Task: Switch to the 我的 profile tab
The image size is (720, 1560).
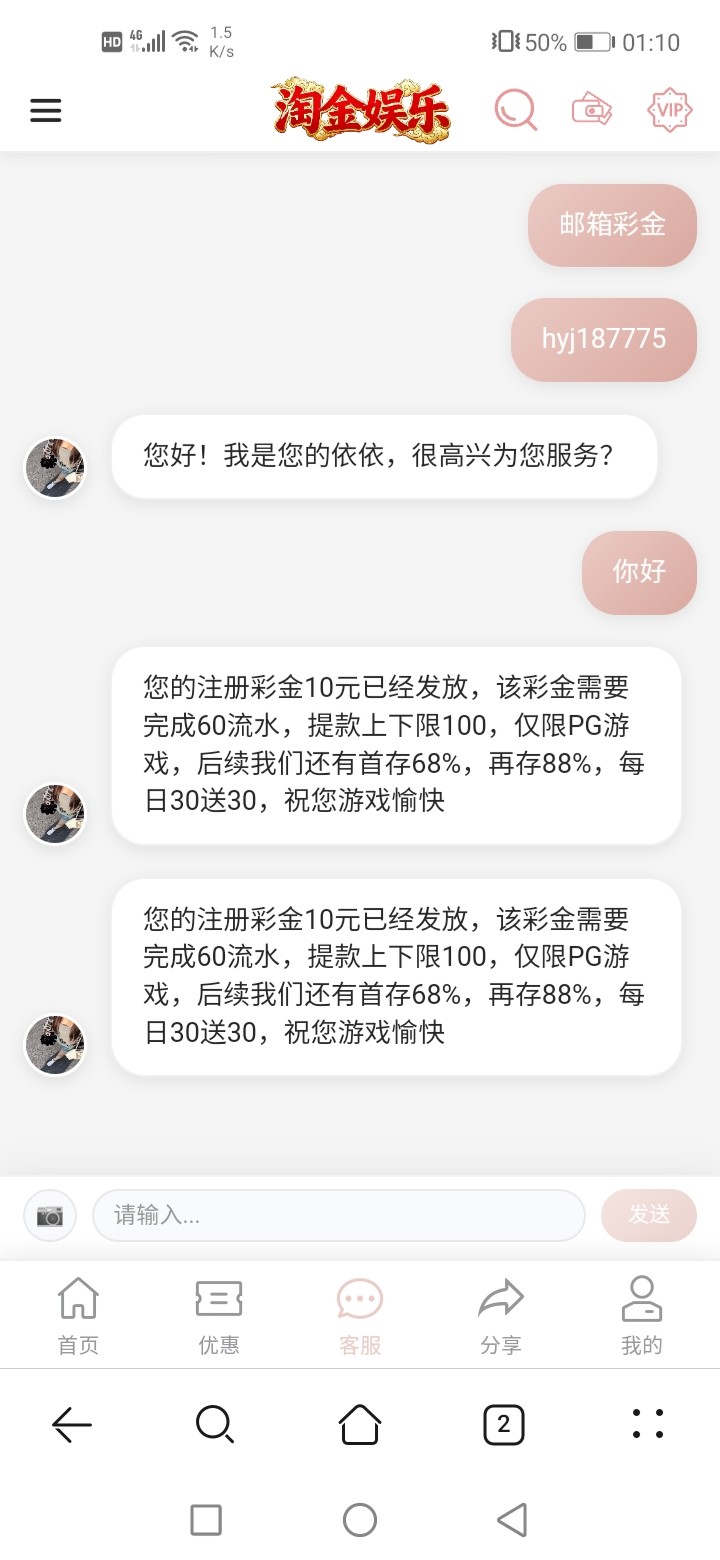Action: click(x=641, y=1316)
